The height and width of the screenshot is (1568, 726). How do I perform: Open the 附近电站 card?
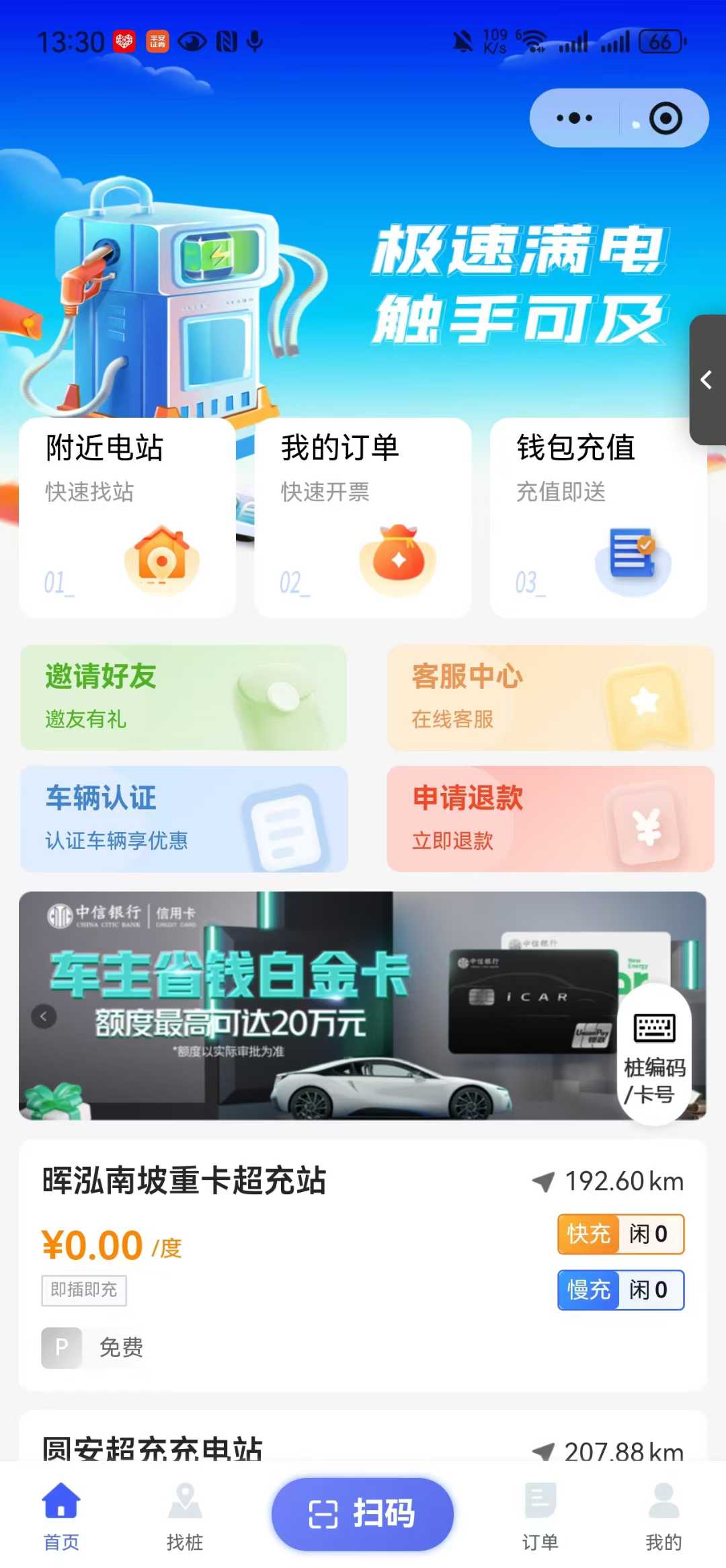tap(127, 517)
